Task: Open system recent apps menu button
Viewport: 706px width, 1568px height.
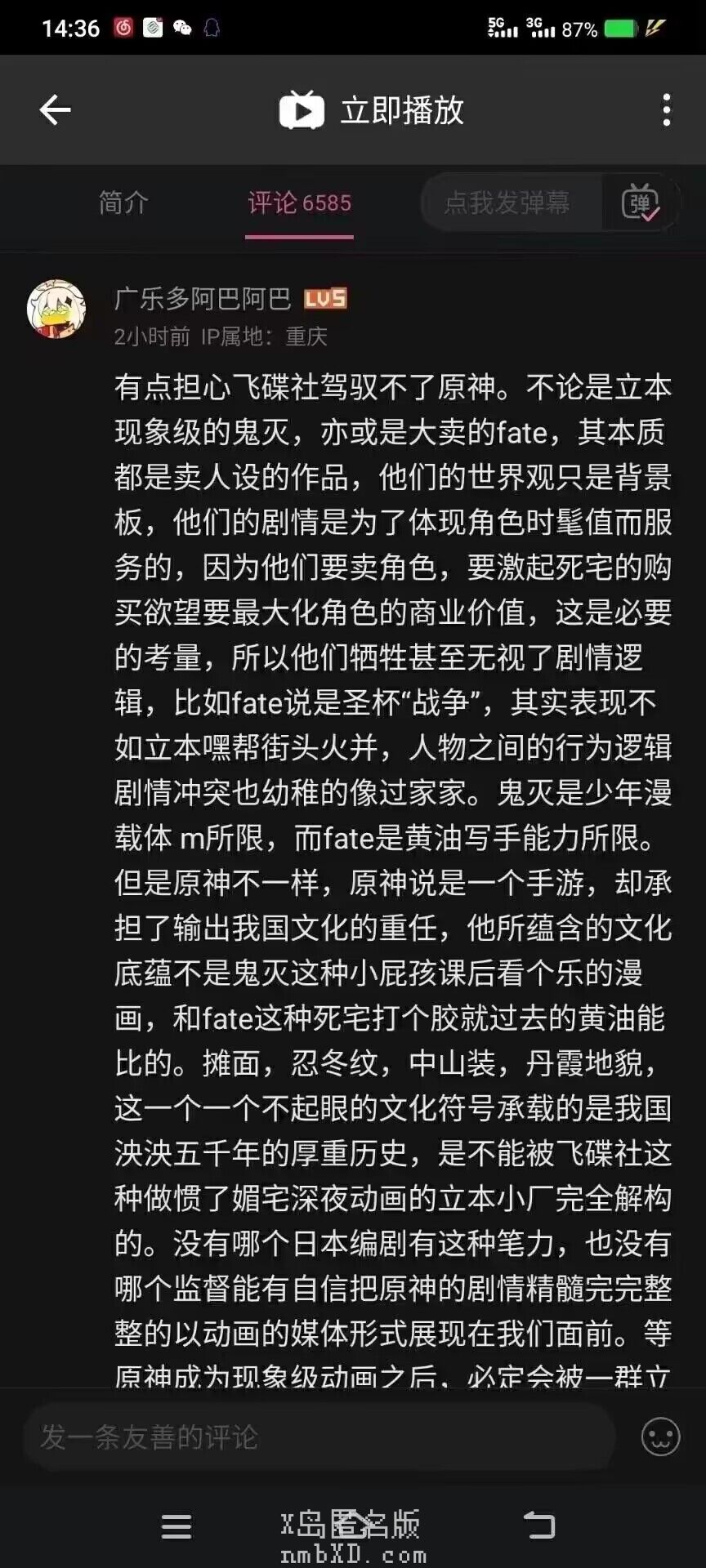Action: tap(176, 1526)
